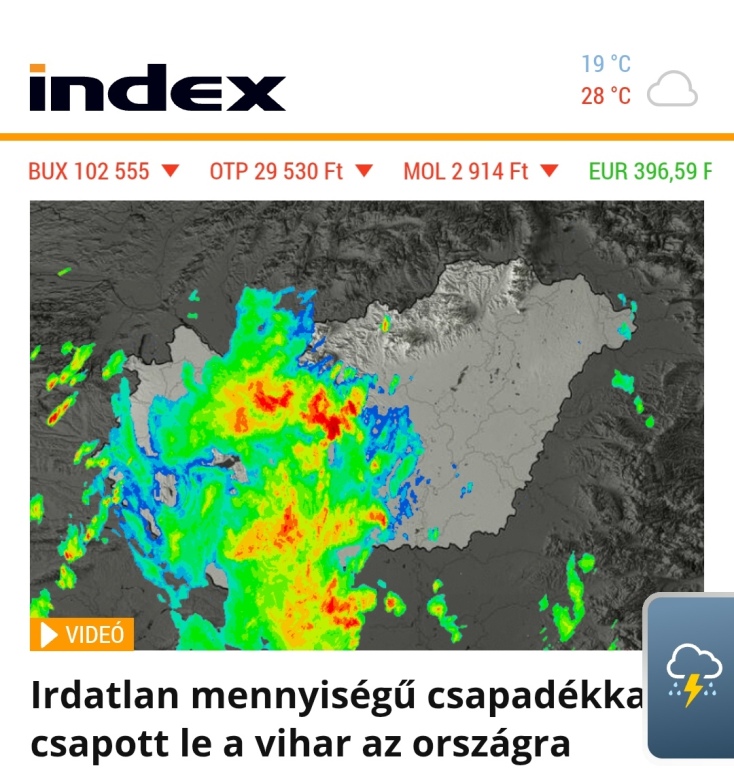The width and height of the screenshot is (734, 768).
Task: Open the Index homepage logo
Action: pyautogui.click(x=157, y=88)
